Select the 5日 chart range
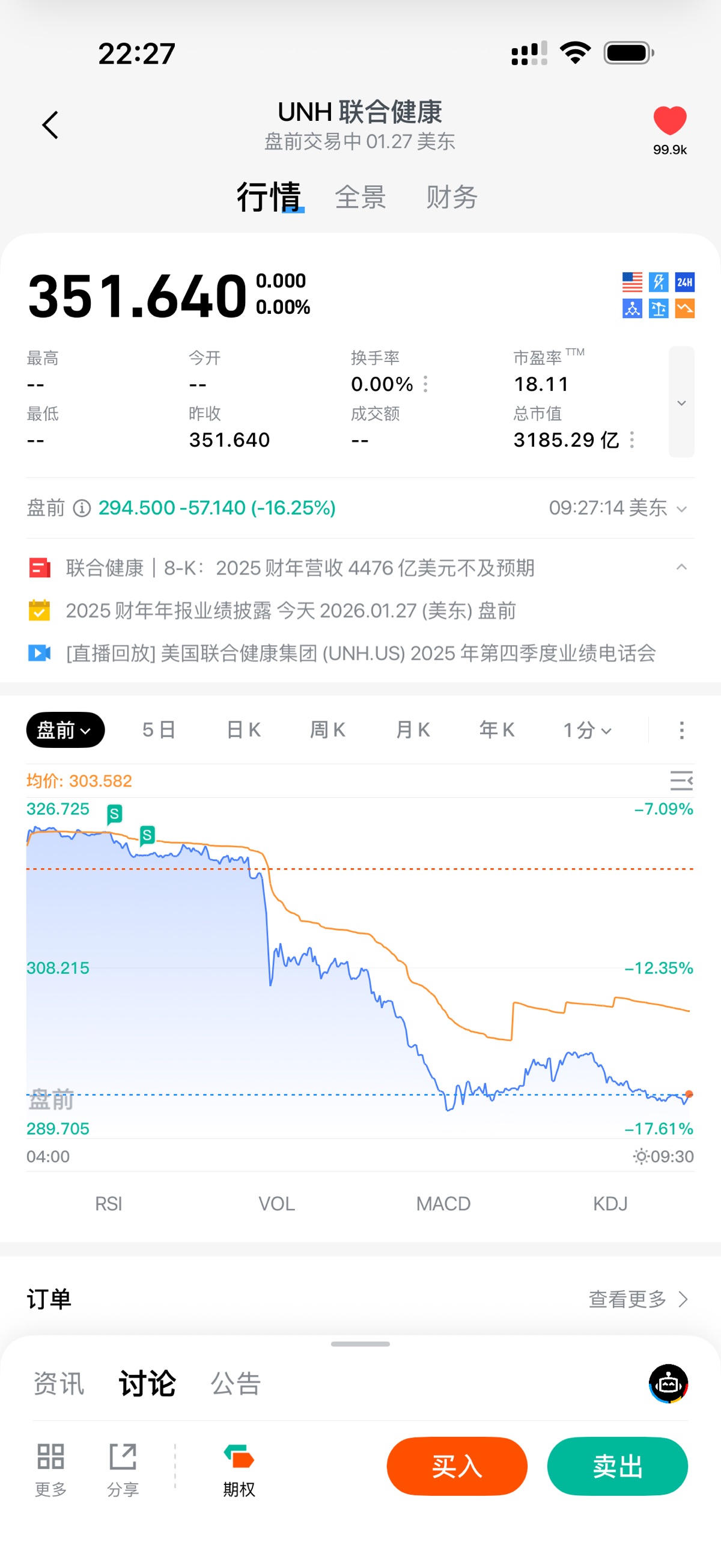Image resolution: width=721 pixels, height=1568 pixels. (x=159, y=730)
